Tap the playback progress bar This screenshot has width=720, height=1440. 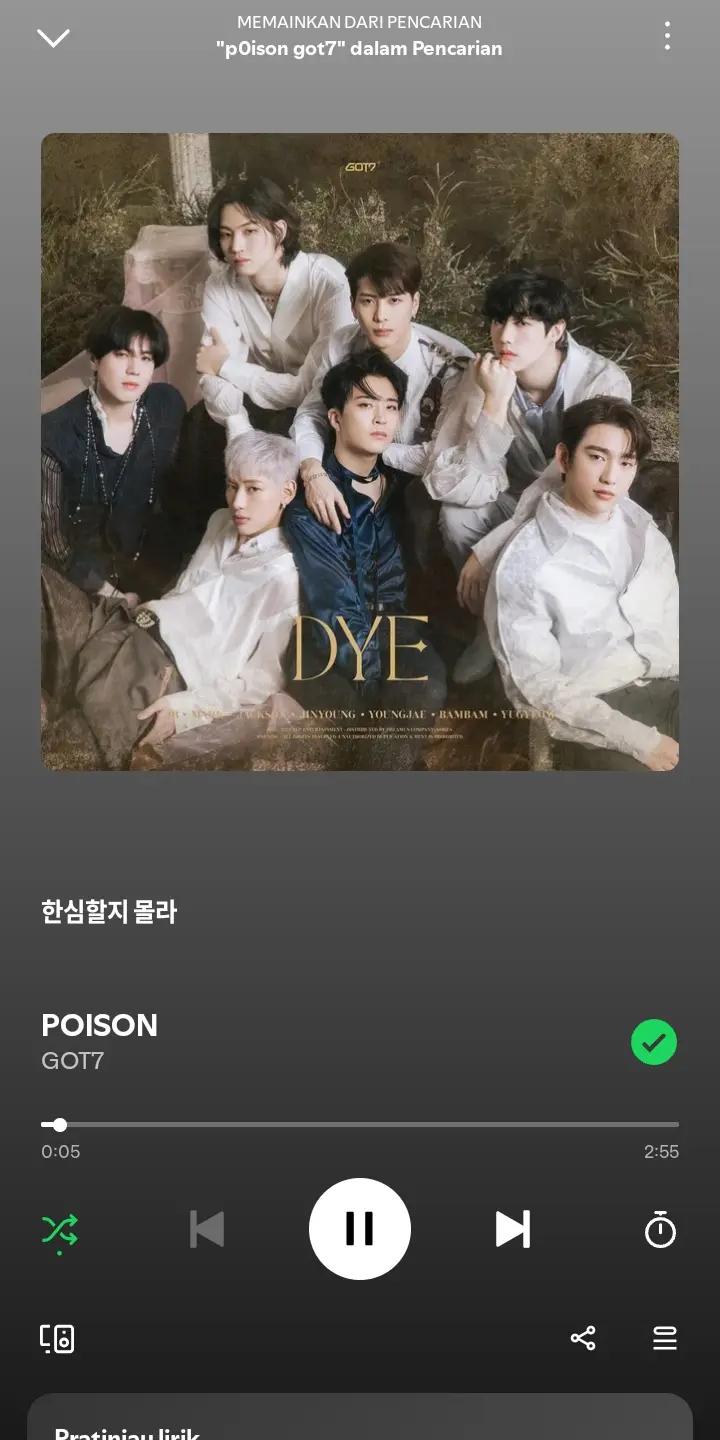click(360, 1125)
